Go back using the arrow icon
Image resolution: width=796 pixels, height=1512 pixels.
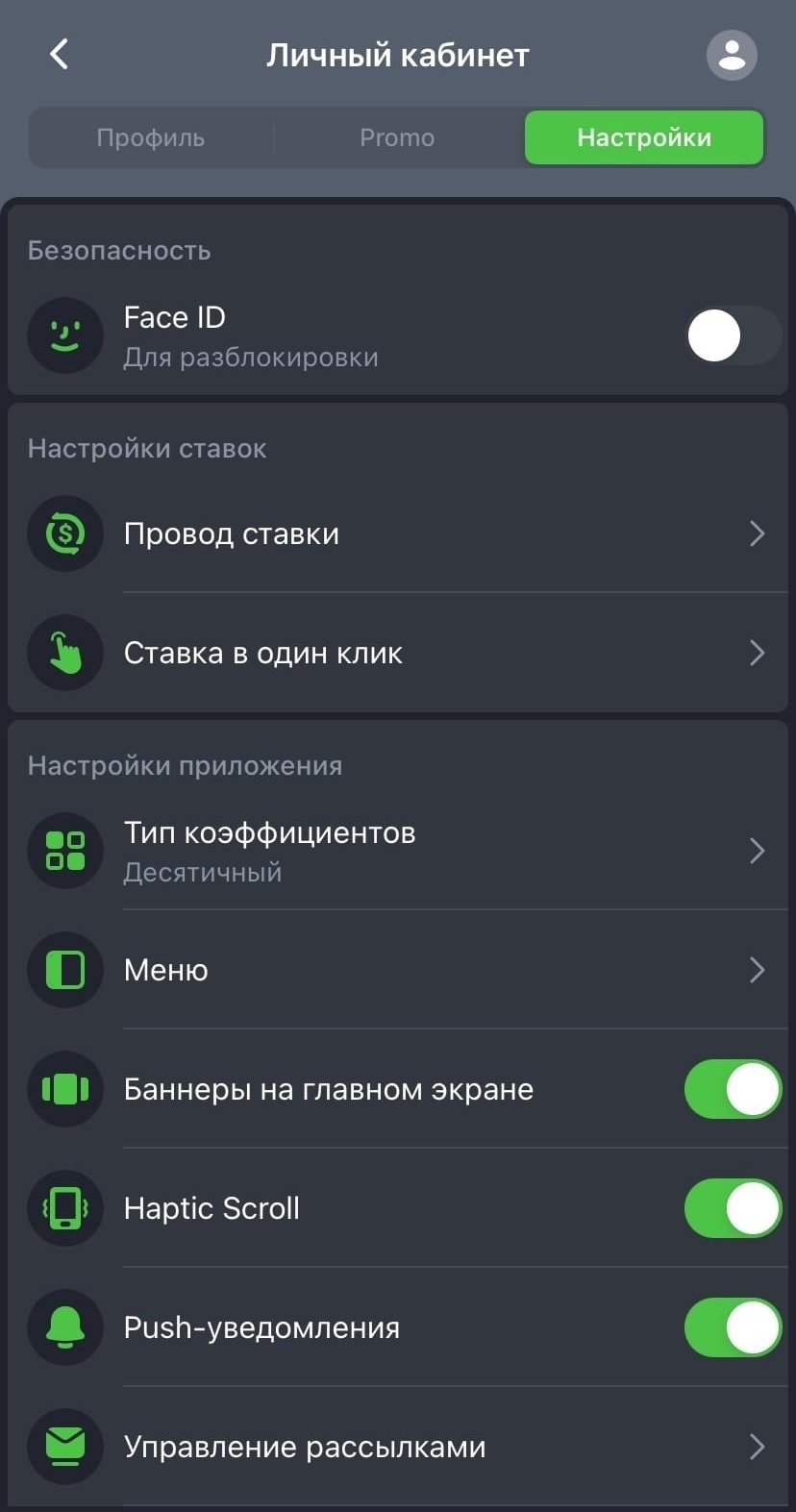[60, 55]
